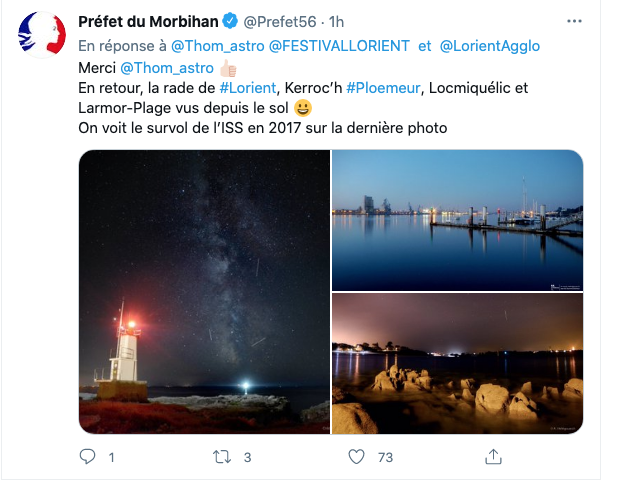
Task: Open the @FESTIVALLORIENT mention
Action: point(339,46)
